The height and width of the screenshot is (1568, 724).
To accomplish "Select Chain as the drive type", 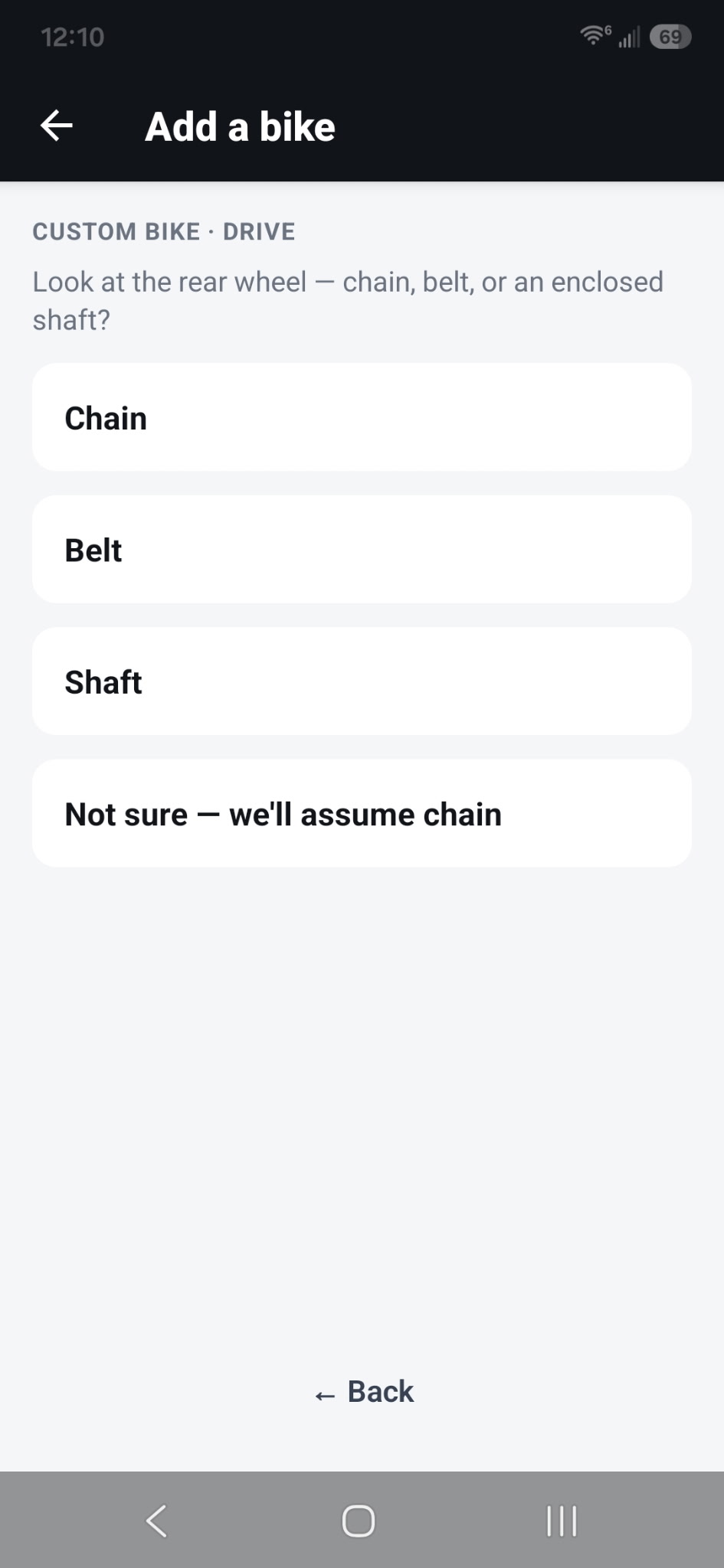I will coord(362,417).
